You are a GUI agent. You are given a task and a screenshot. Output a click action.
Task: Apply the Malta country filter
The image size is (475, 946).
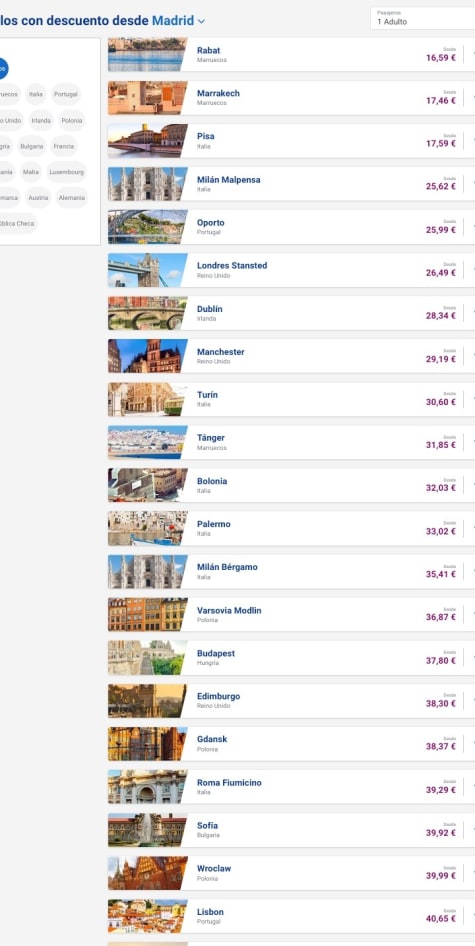click(x=31, y=172)
